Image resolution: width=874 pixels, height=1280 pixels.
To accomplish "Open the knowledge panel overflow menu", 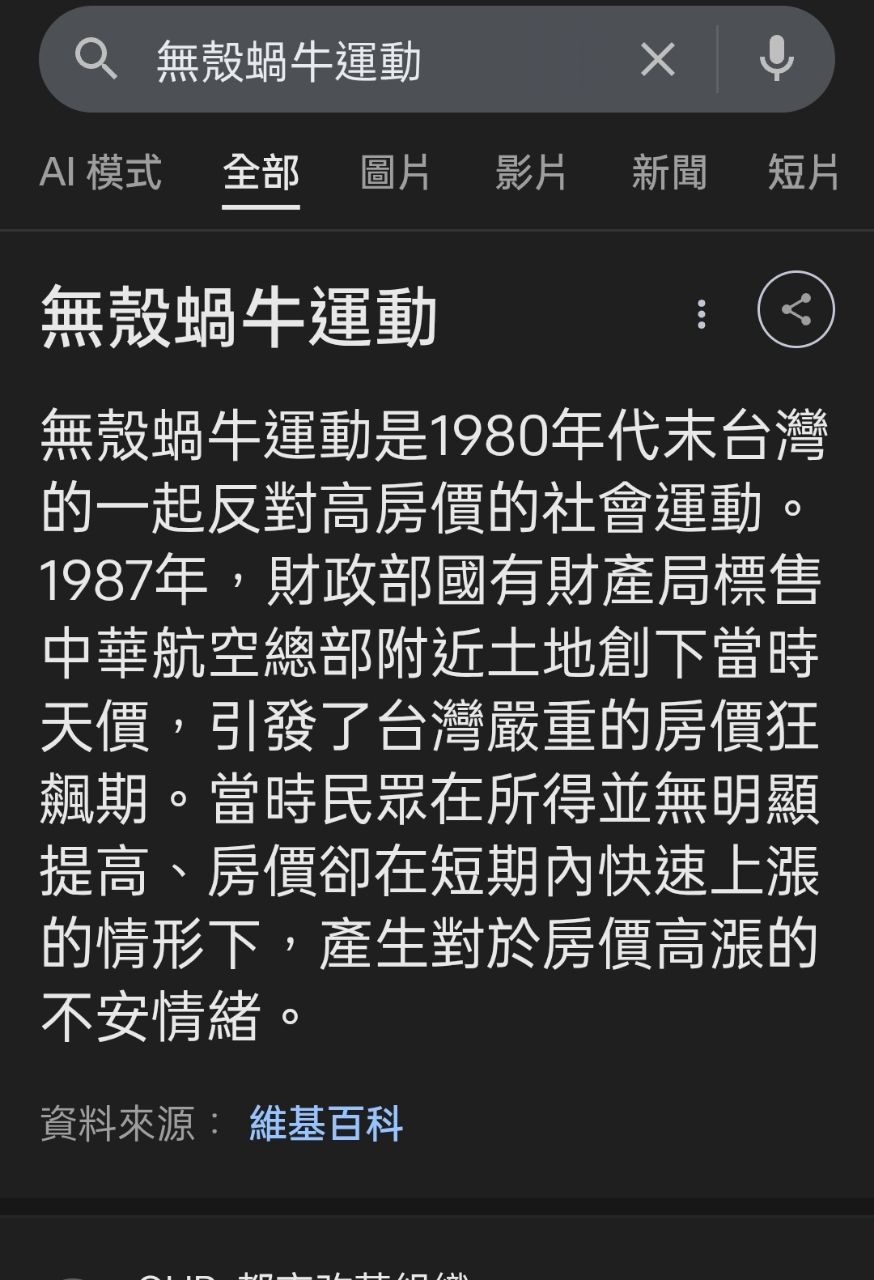I will tap(701, 313).
